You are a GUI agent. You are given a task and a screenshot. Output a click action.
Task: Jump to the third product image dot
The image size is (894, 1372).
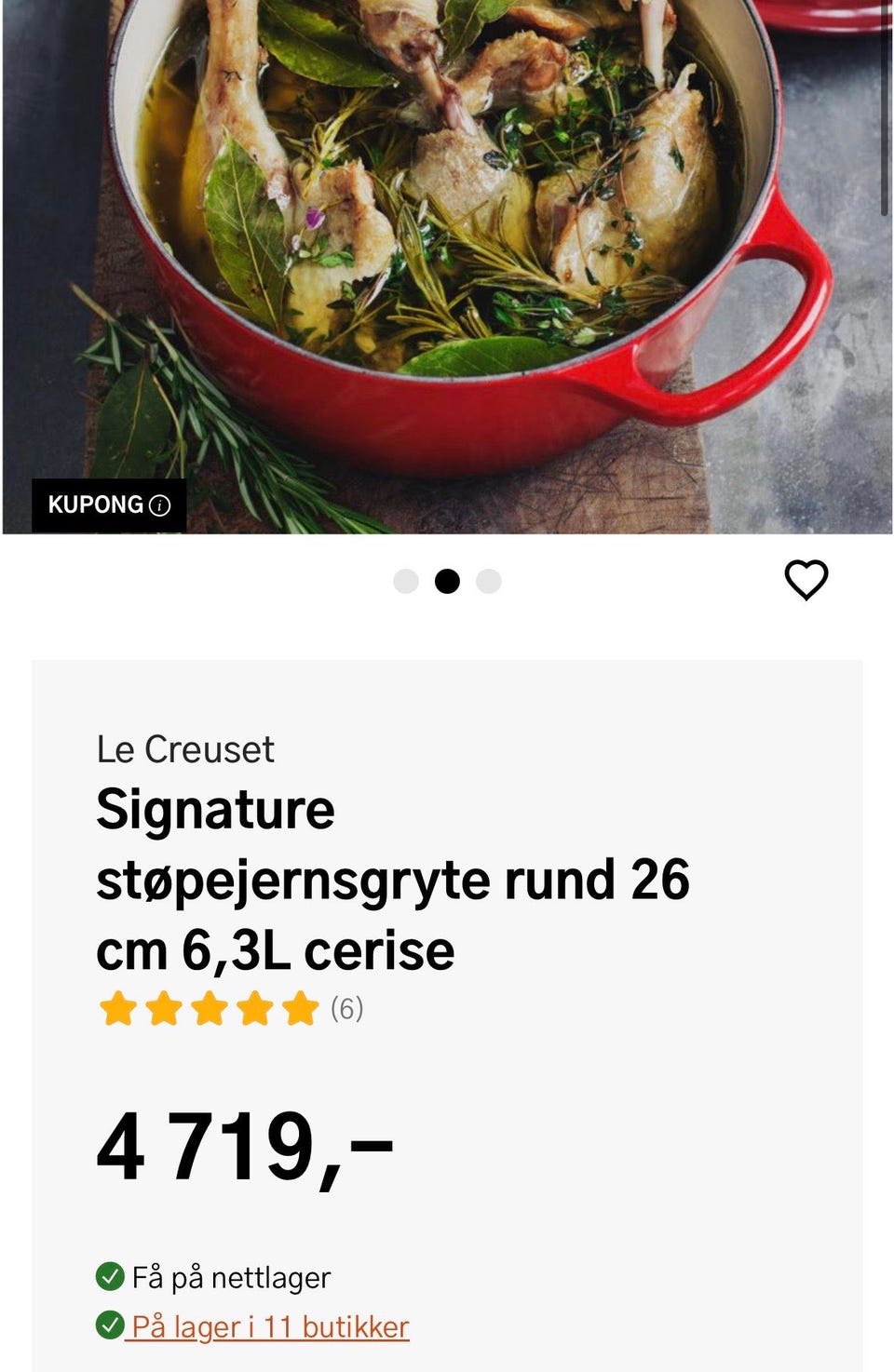(489, 581)
